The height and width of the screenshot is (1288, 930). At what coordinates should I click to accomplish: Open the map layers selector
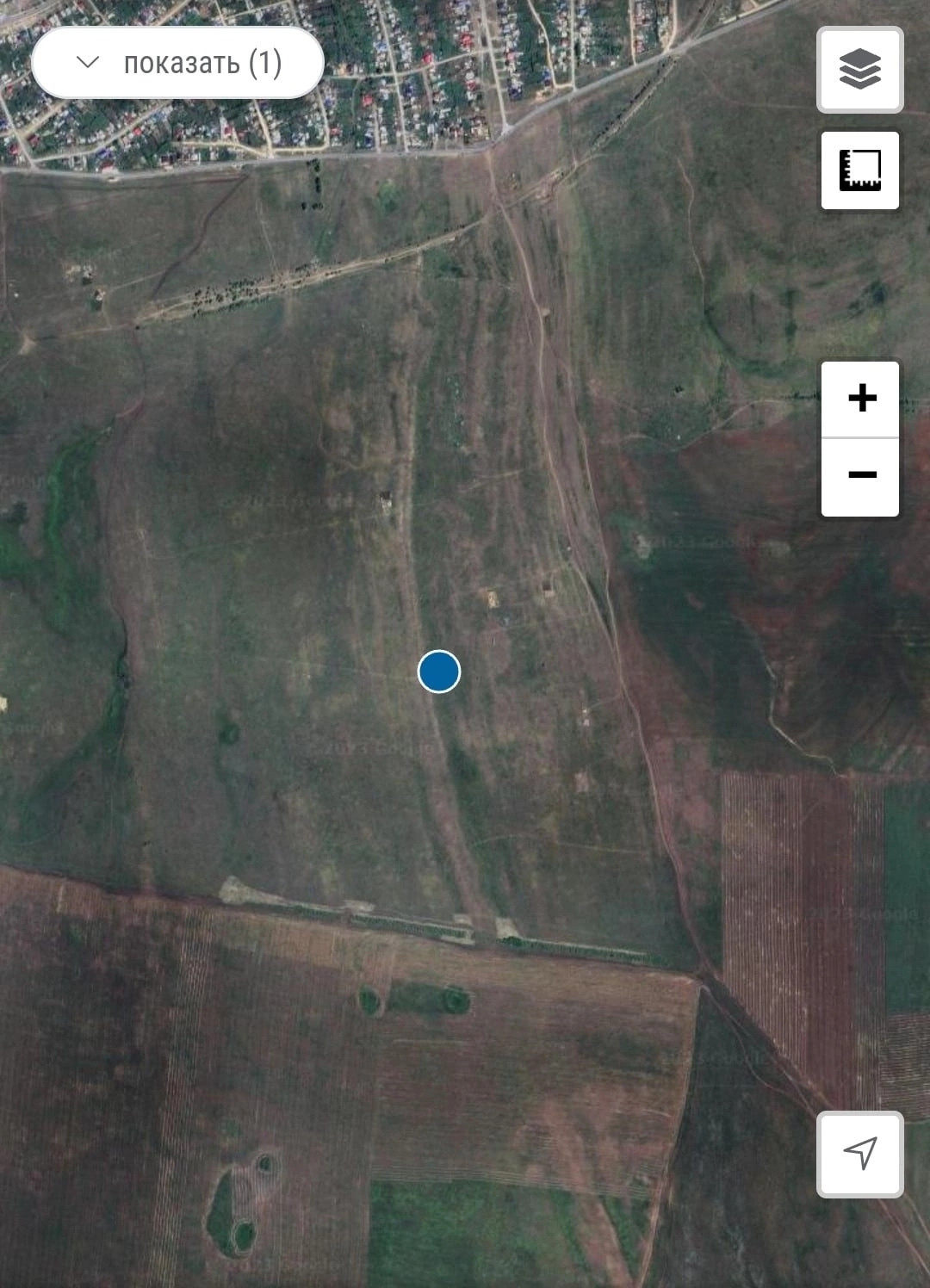tap(859, 70)
